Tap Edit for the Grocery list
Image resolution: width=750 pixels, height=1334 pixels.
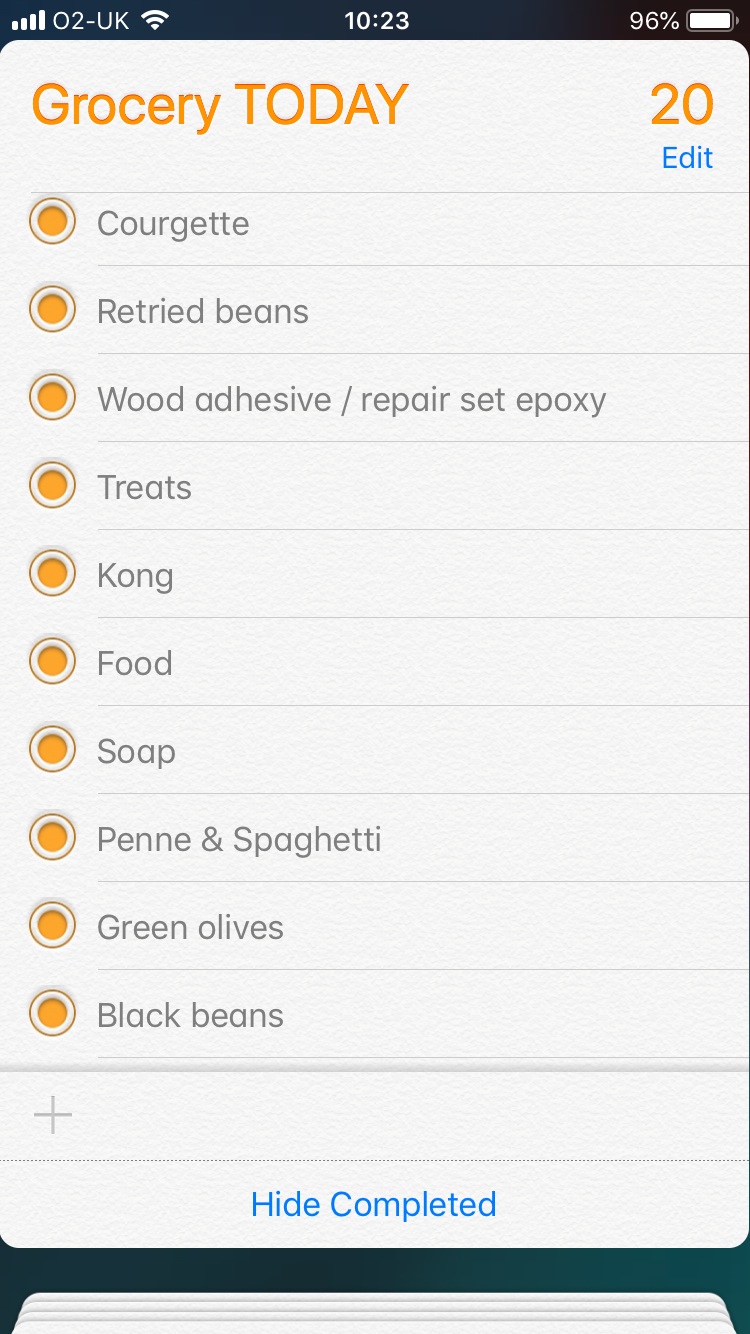[x=687, y=158]
